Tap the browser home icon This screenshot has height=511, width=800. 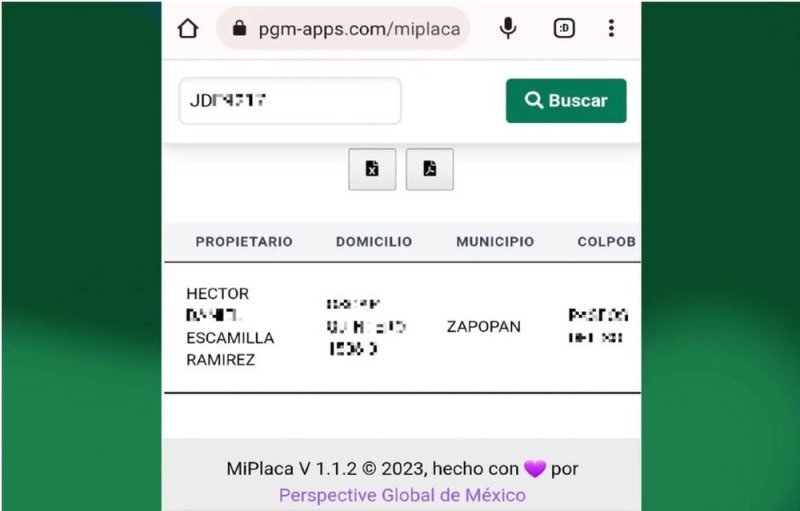(x=188, y=29)
